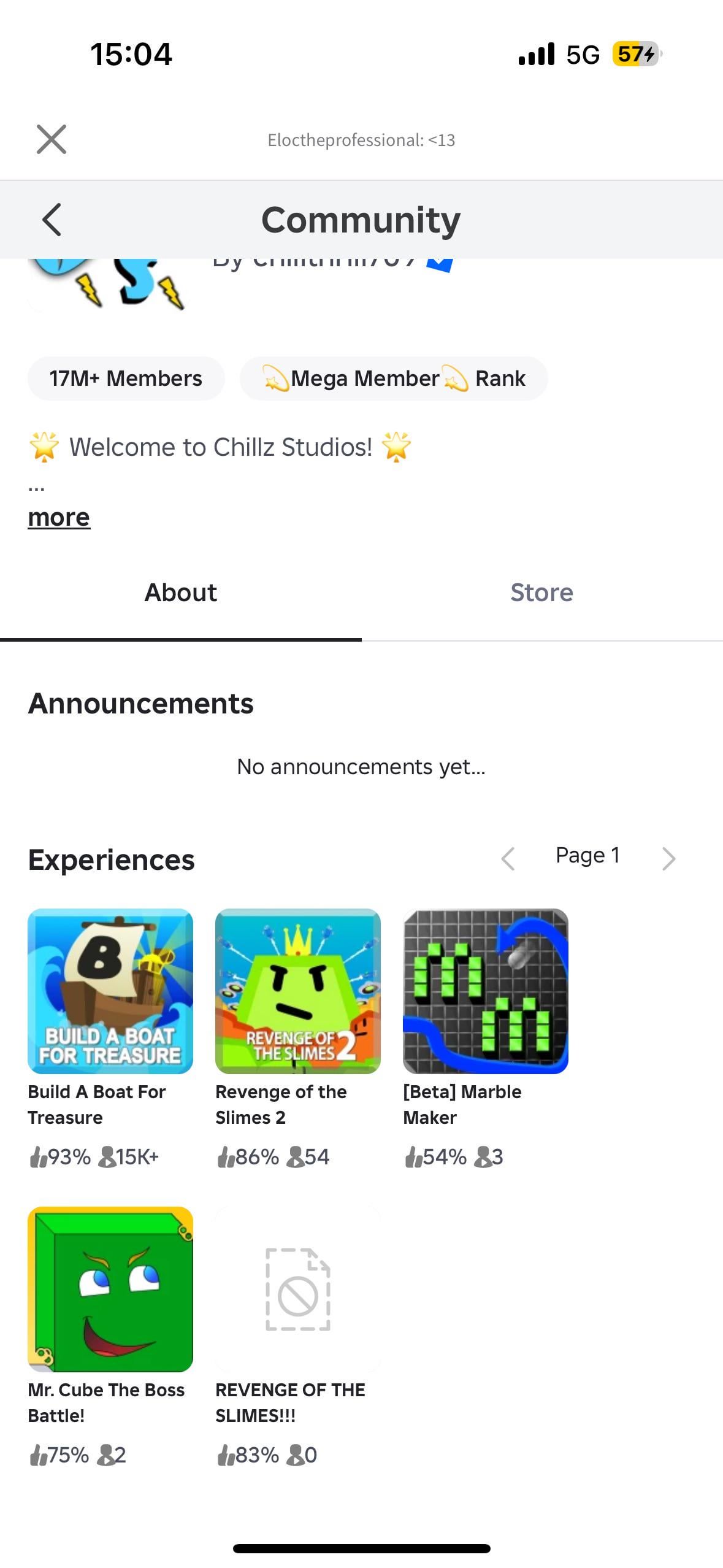Viewport: 723px width, 1568px height.
Task: Open Build A Boat For Treasure
Action: (110, 991)
